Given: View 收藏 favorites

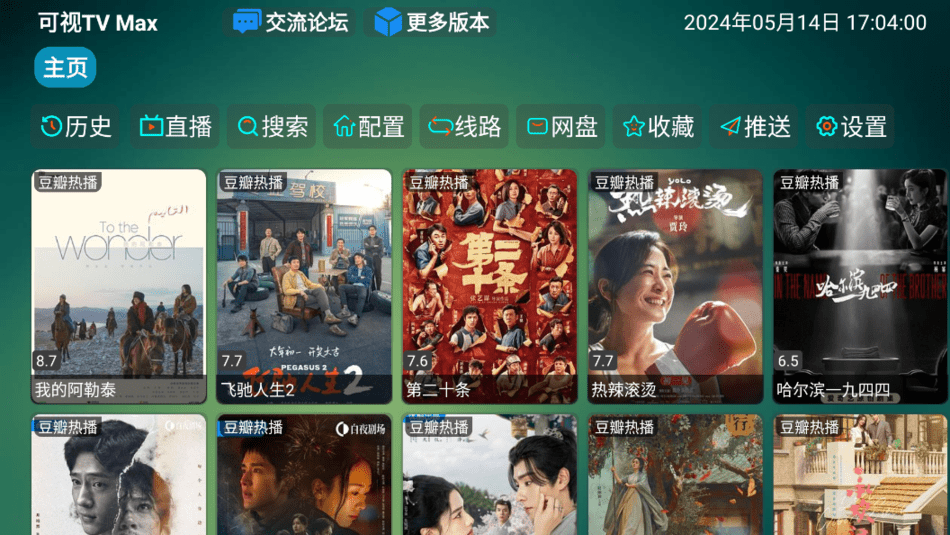Looking at the screenshot, I should point(658,126).
